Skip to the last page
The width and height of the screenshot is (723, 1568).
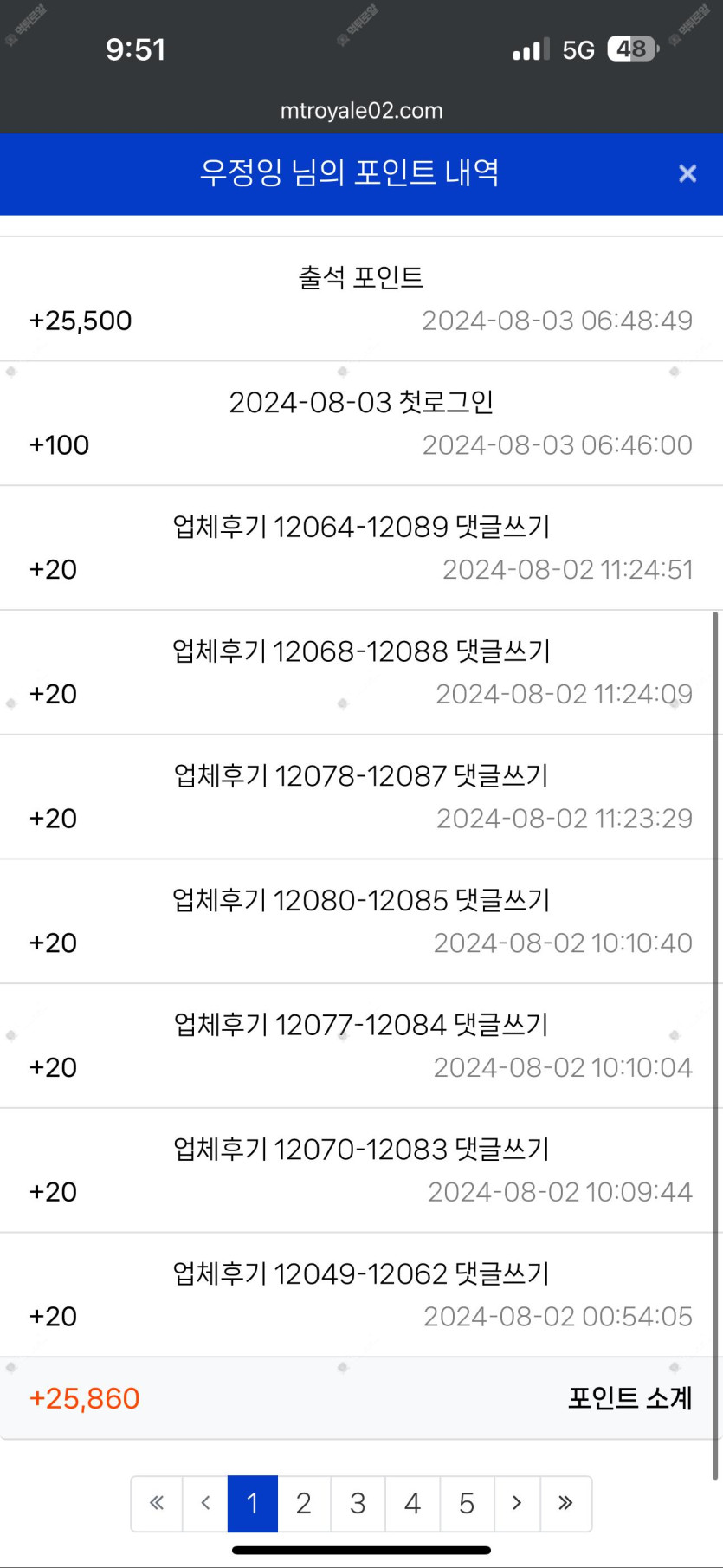tap(566, 1504)
